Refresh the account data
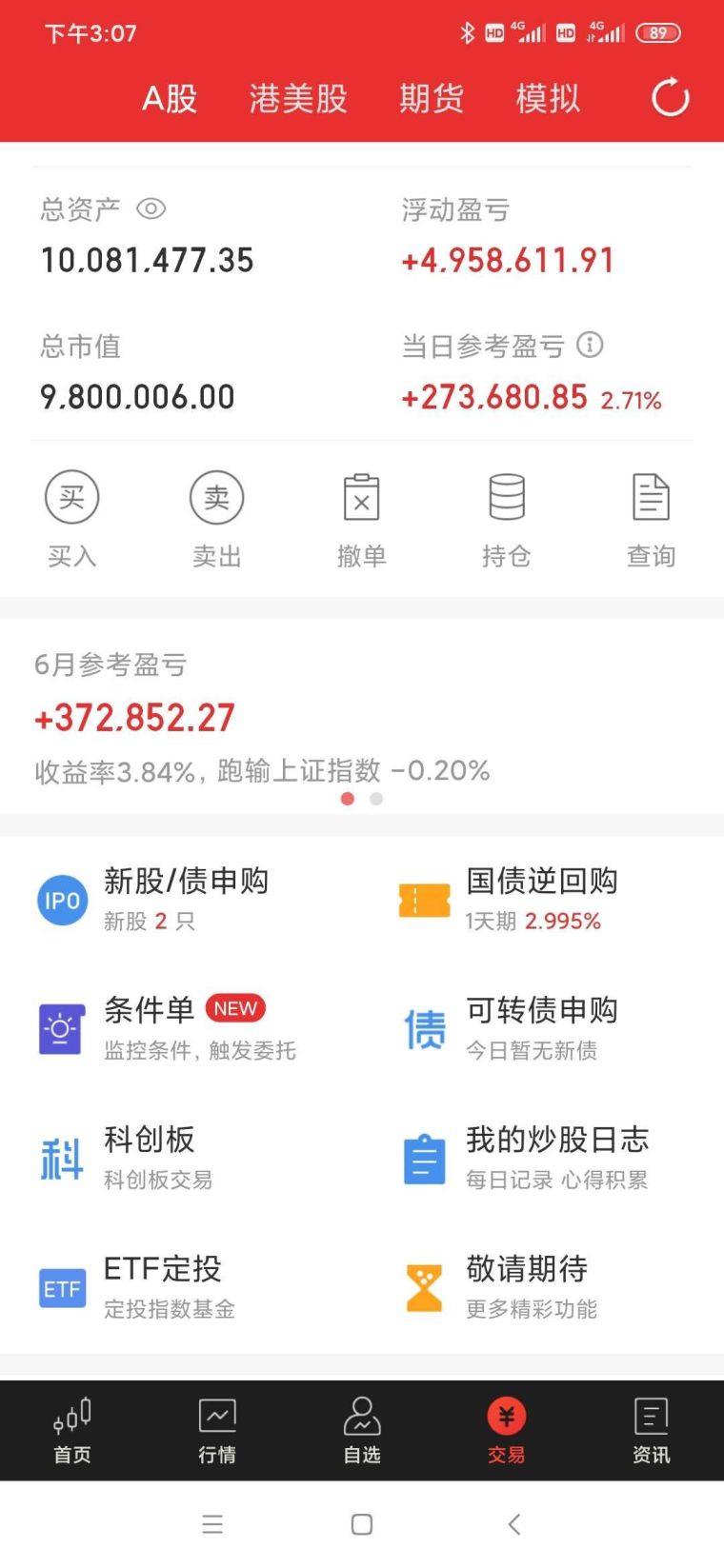The width and height of the screenshot is (724, 1568). point(670,98)
